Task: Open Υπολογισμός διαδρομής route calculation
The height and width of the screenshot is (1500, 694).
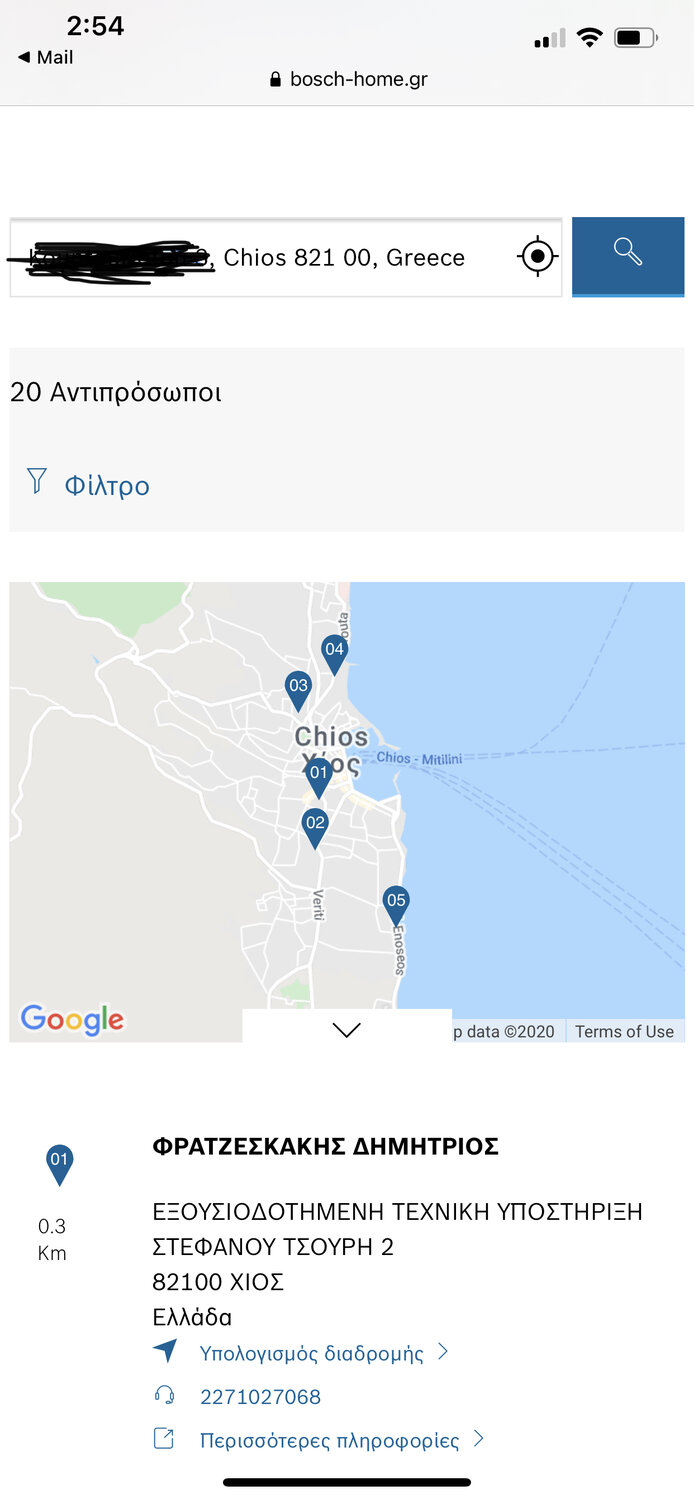Action: coord(312,1354)
